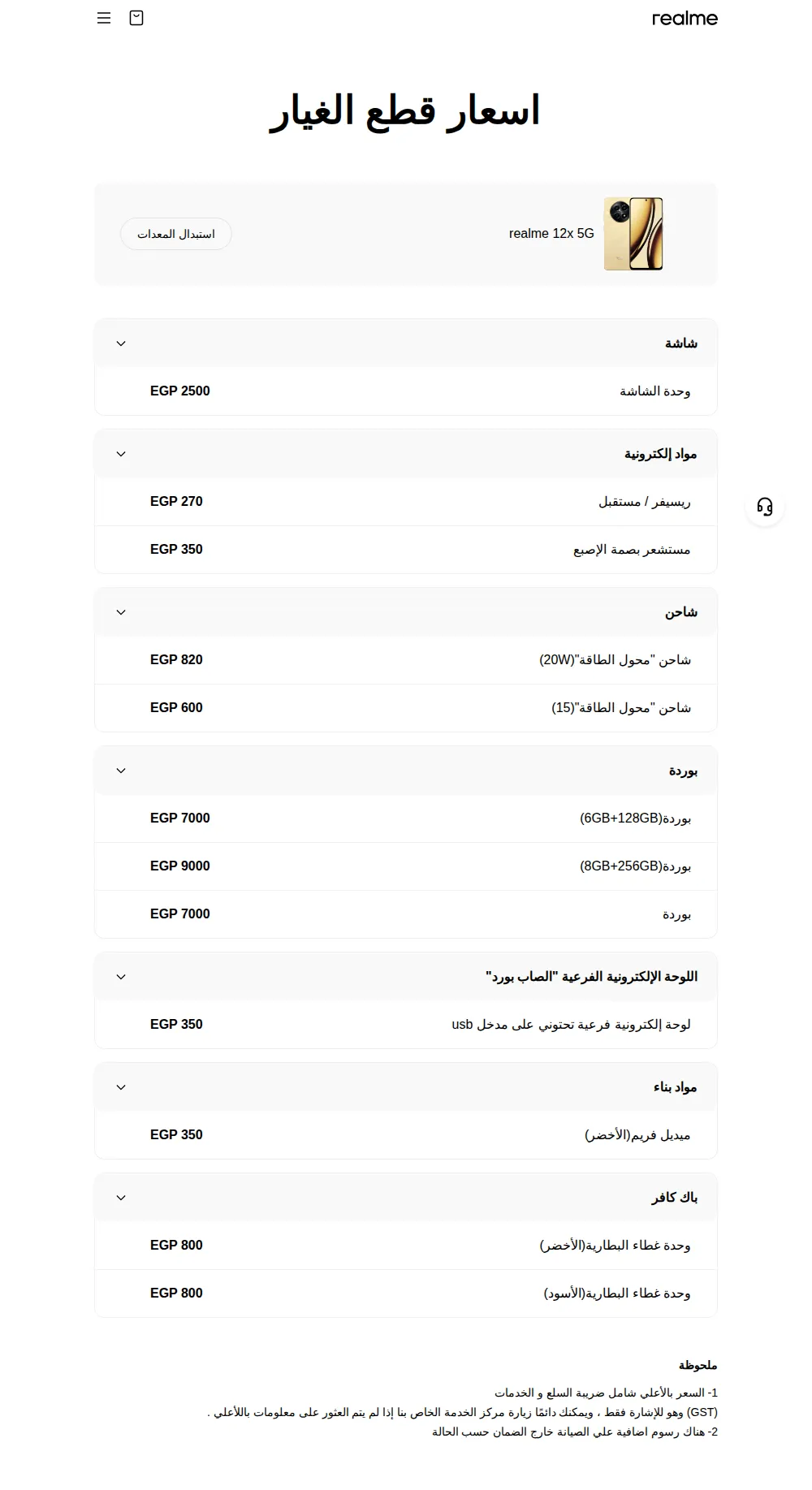Tap the استبدال المعدات button
This screenshot has width=812, height=1490.
pos(176,234)
